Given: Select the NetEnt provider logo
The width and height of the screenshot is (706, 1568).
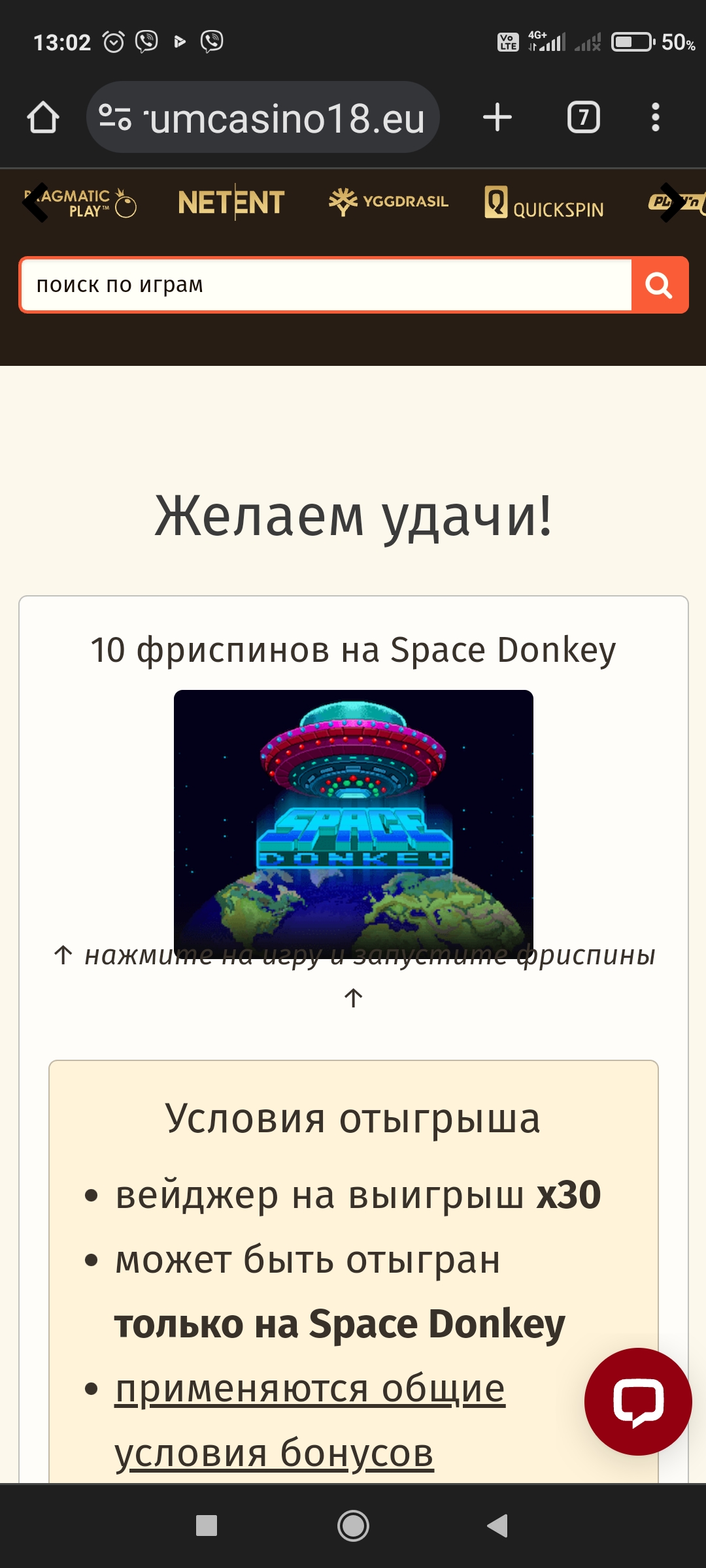Looking at the screenshot, I should pos(231,202).
